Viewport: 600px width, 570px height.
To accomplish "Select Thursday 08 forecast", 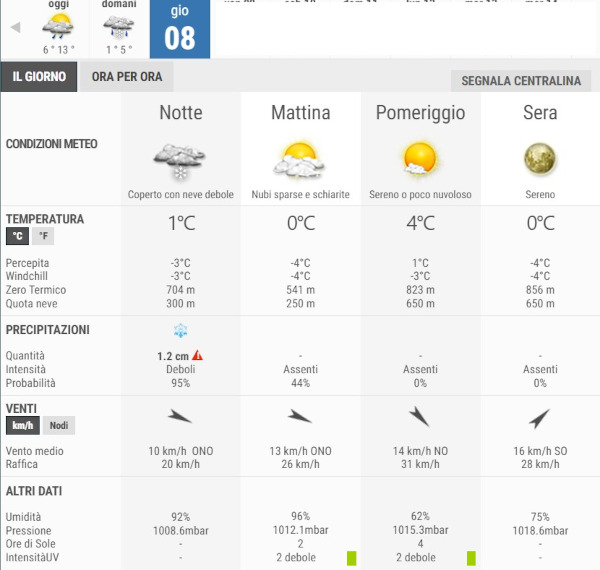I will [180, 29].
